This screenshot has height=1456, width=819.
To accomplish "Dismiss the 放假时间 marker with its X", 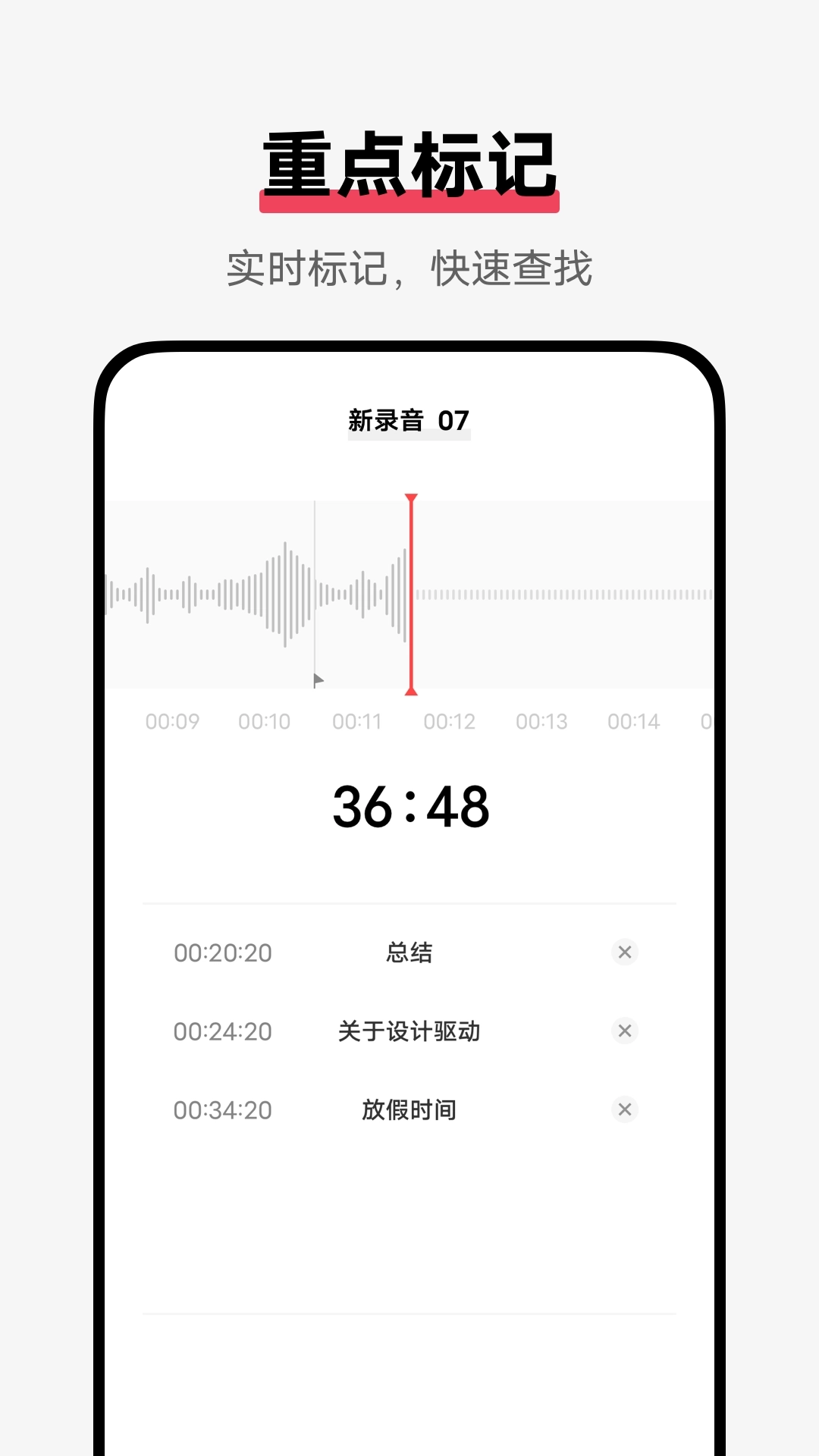I will pos(624,1109).
